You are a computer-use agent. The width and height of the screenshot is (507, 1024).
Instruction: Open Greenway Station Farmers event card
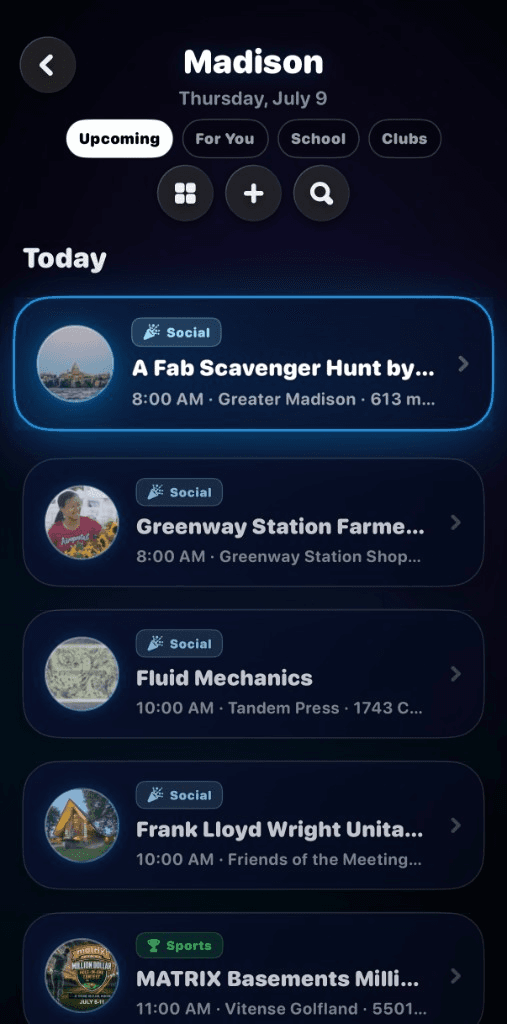click(254, 522)
